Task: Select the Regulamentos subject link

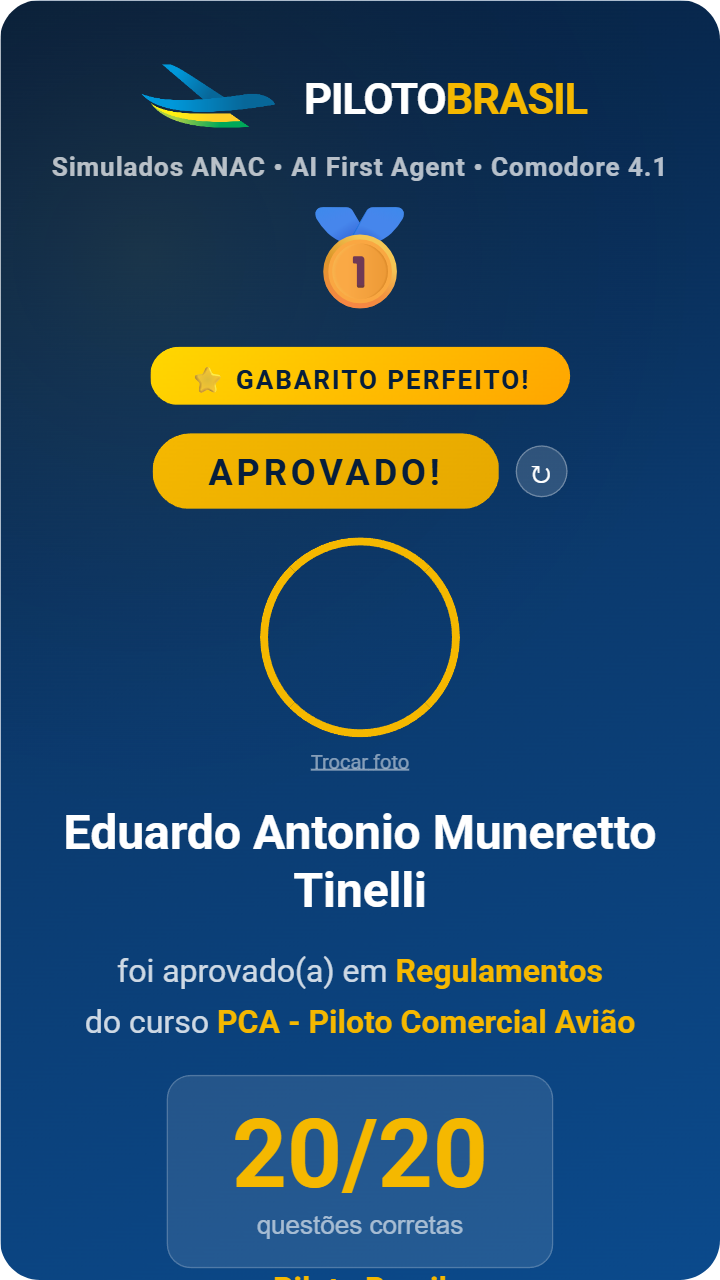Action: (x=500, y=970)
